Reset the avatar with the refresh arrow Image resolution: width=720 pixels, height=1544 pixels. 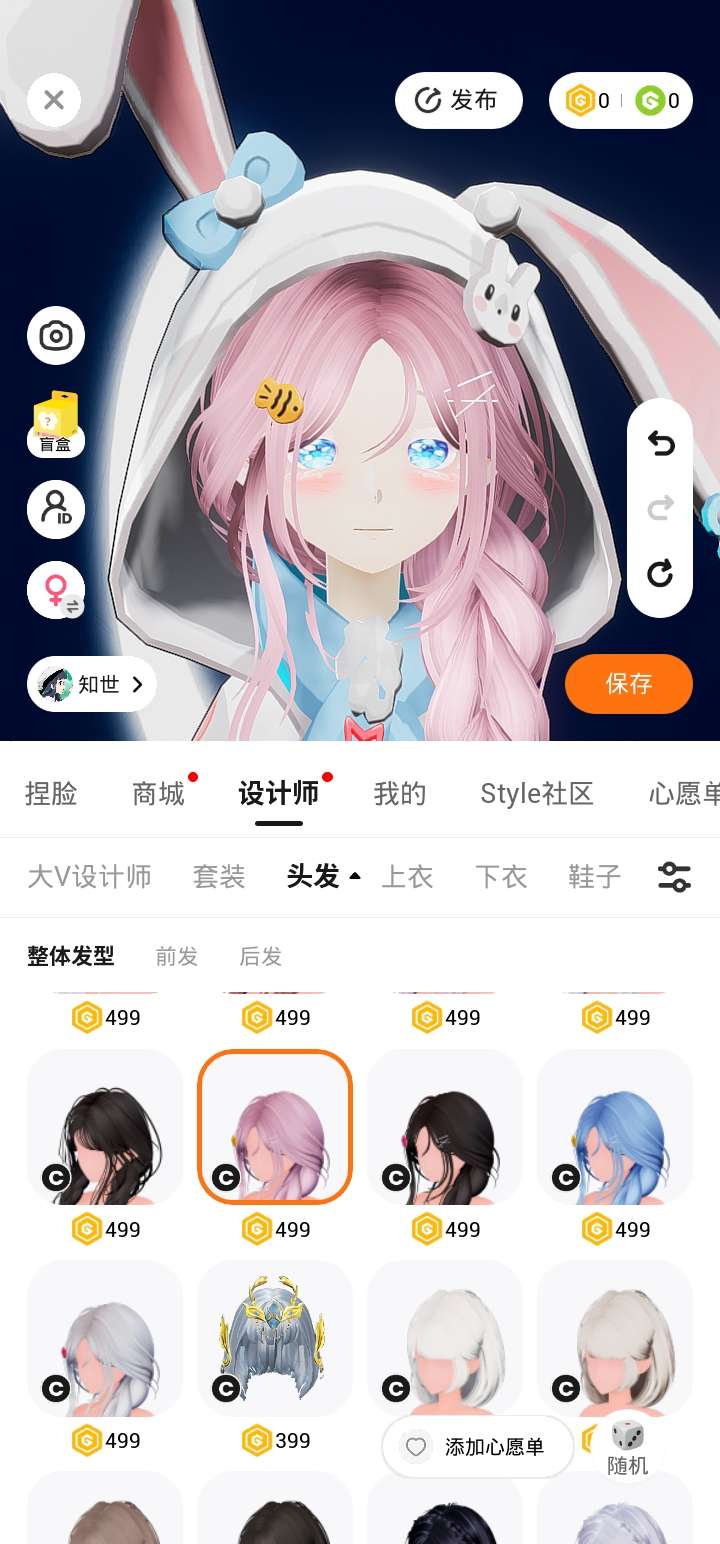click(660, 574)
